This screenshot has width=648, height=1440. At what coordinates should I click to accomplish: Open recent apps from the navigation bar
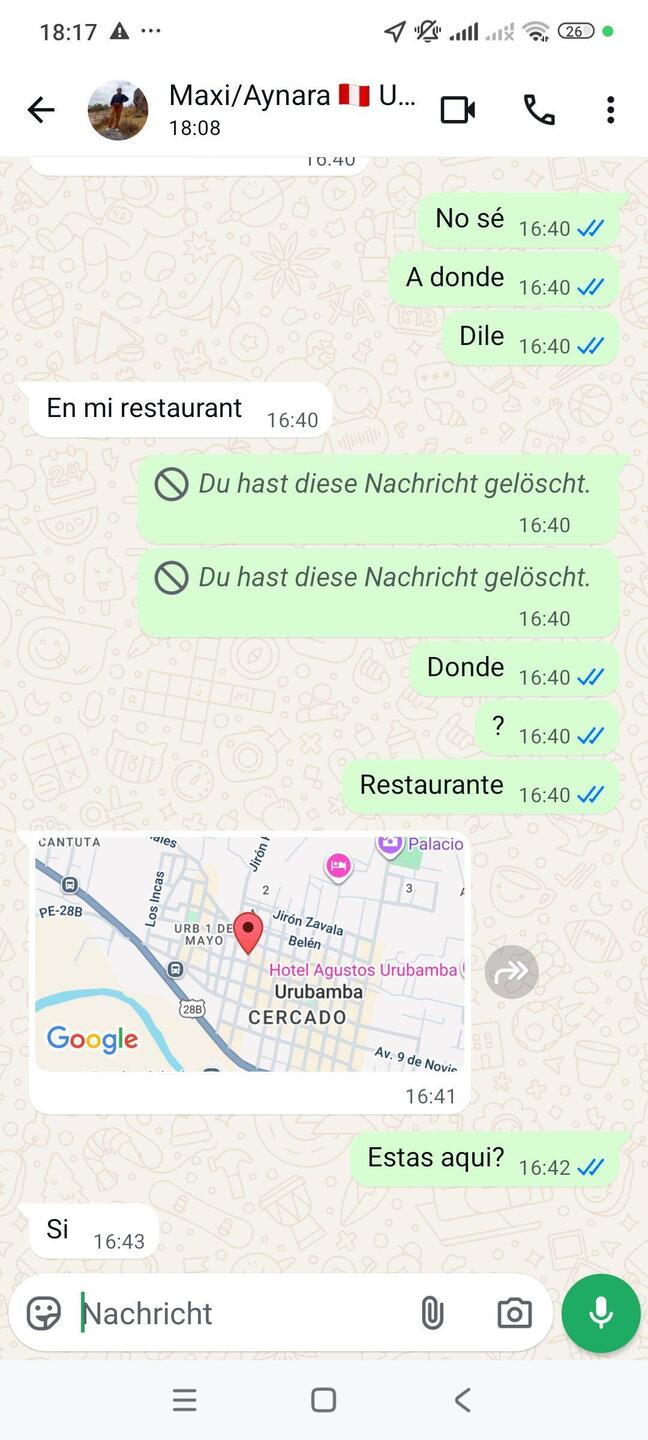click(185, 1400)
